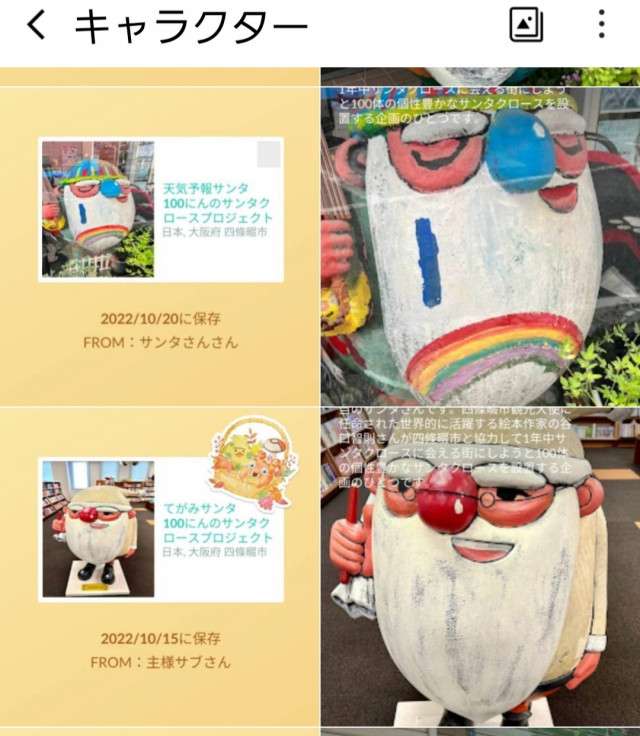
Task: Open the 天気予報サンタ card
Action: coord(161,209)
